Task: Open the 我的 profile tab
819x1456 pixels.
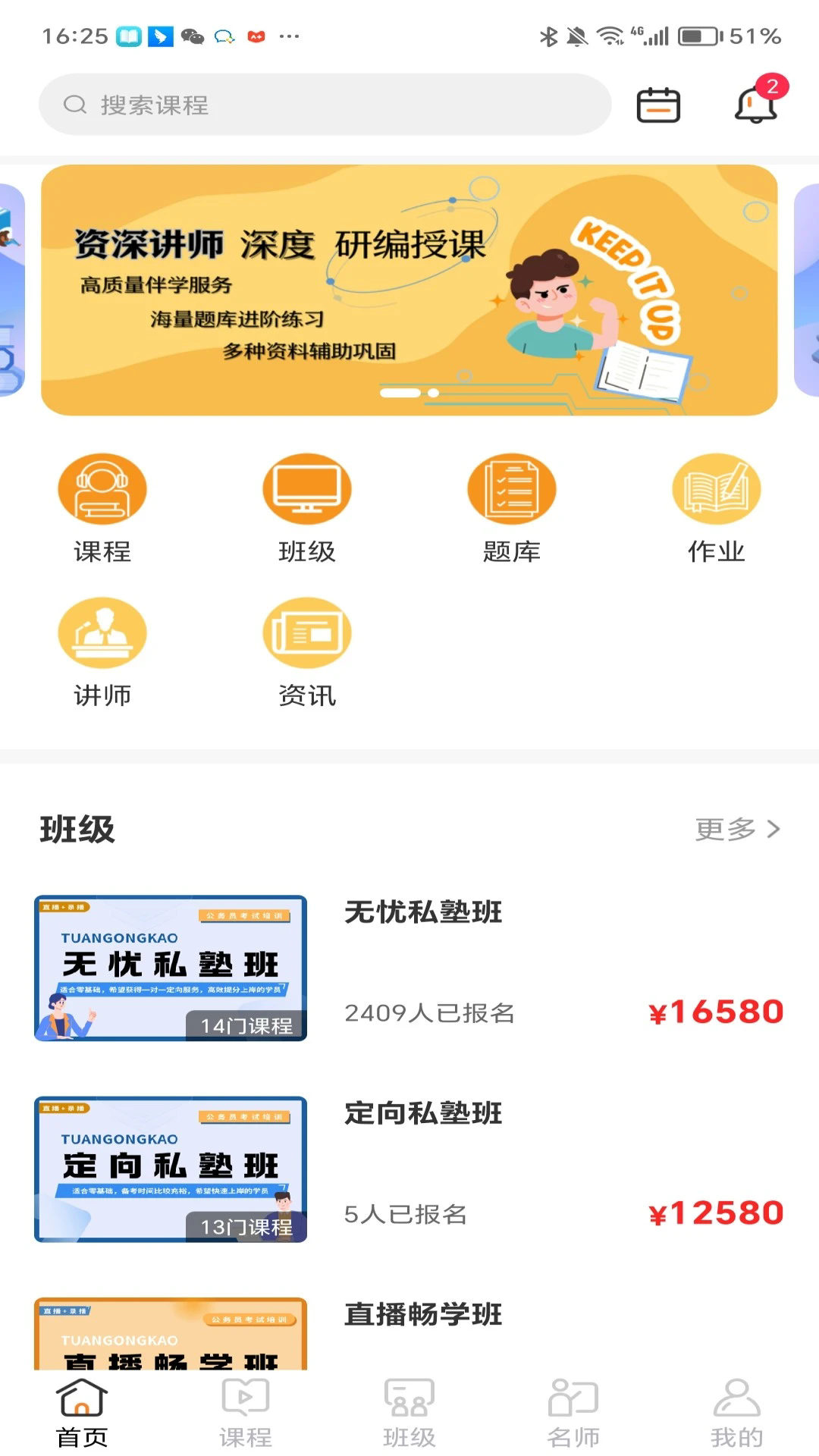Action: (737, 1412)
